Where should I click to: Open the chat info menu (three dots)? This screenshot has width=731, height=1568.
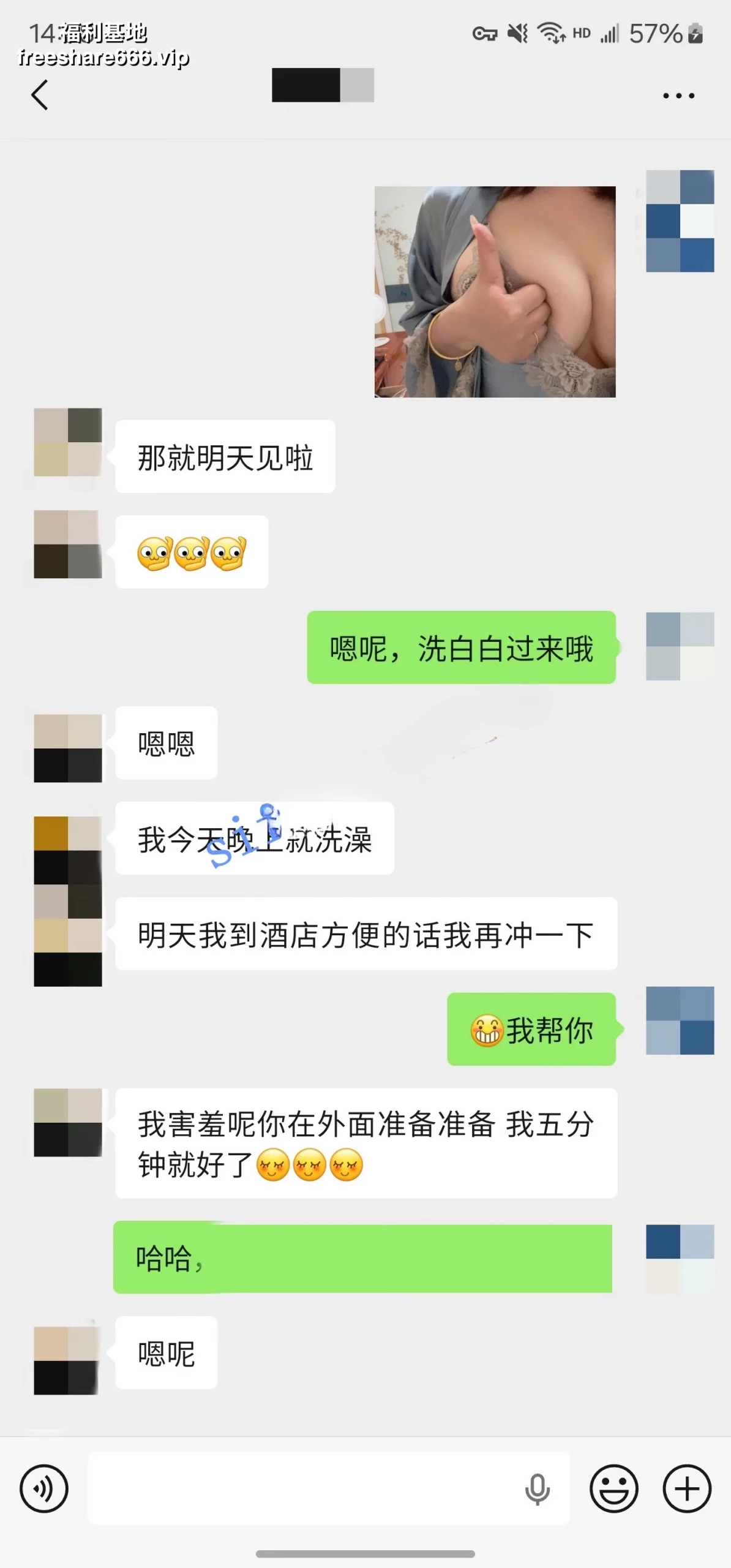pyautogui.click(x=678, y=96)
